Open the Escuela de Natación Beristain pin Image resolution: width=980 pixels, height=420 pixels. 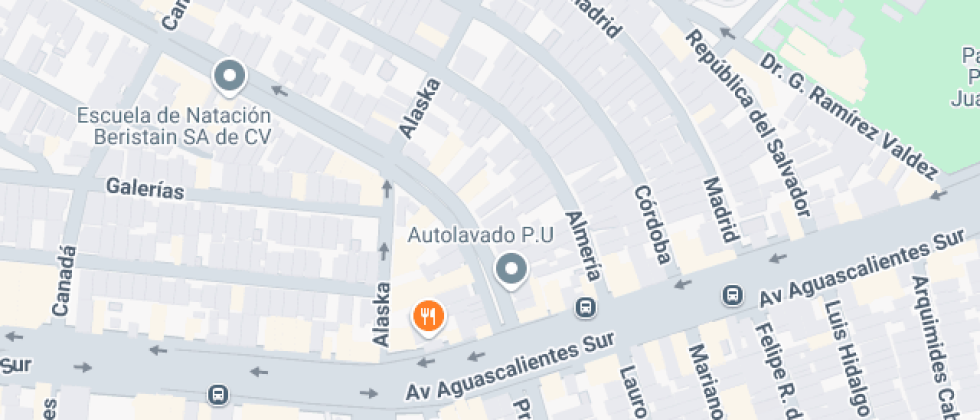231,75
